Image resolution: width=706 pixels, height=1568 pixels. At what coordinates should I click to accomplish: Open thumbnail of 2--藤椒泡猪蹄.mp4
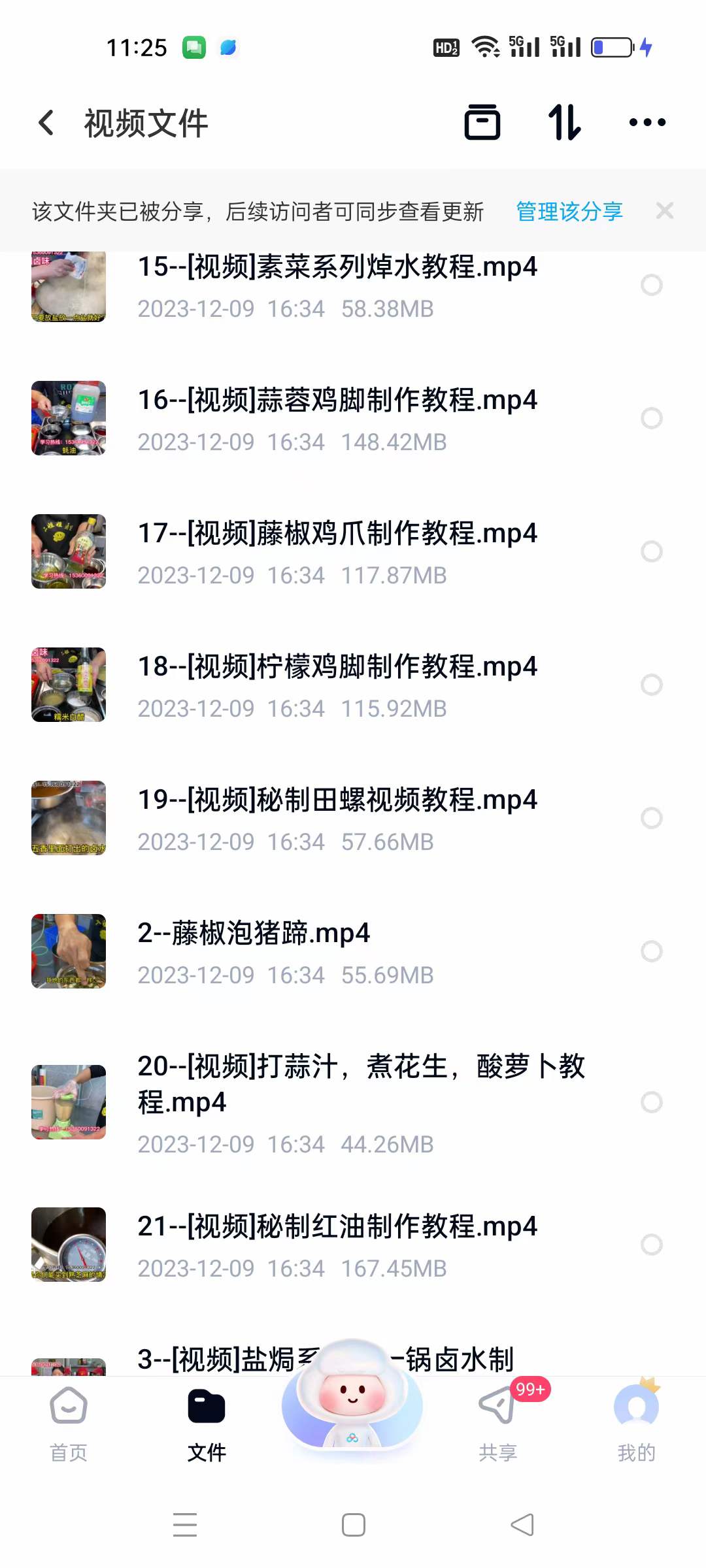coord(68,951)
